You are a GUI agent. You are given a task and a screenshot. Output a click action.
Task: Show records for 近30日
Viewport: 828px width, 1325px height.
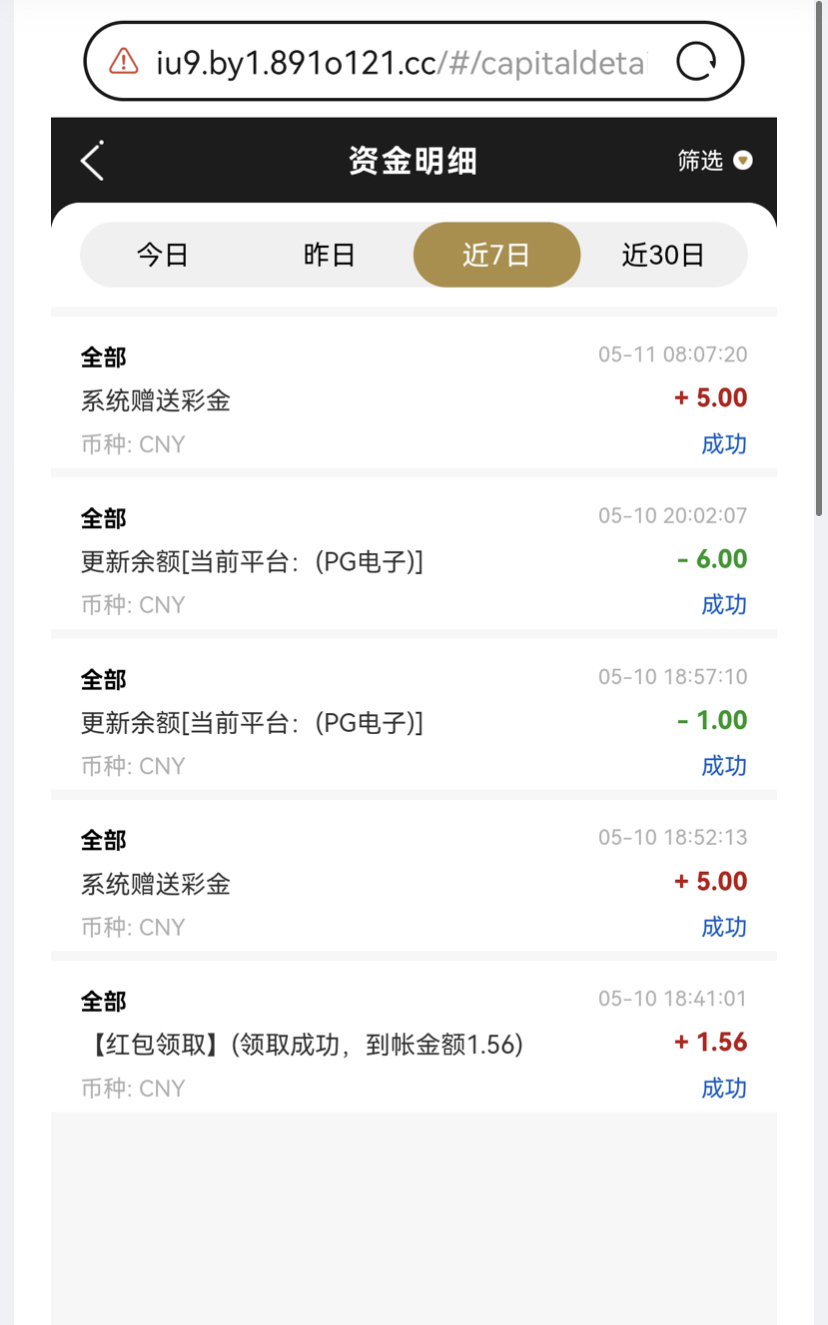(663, 255)
